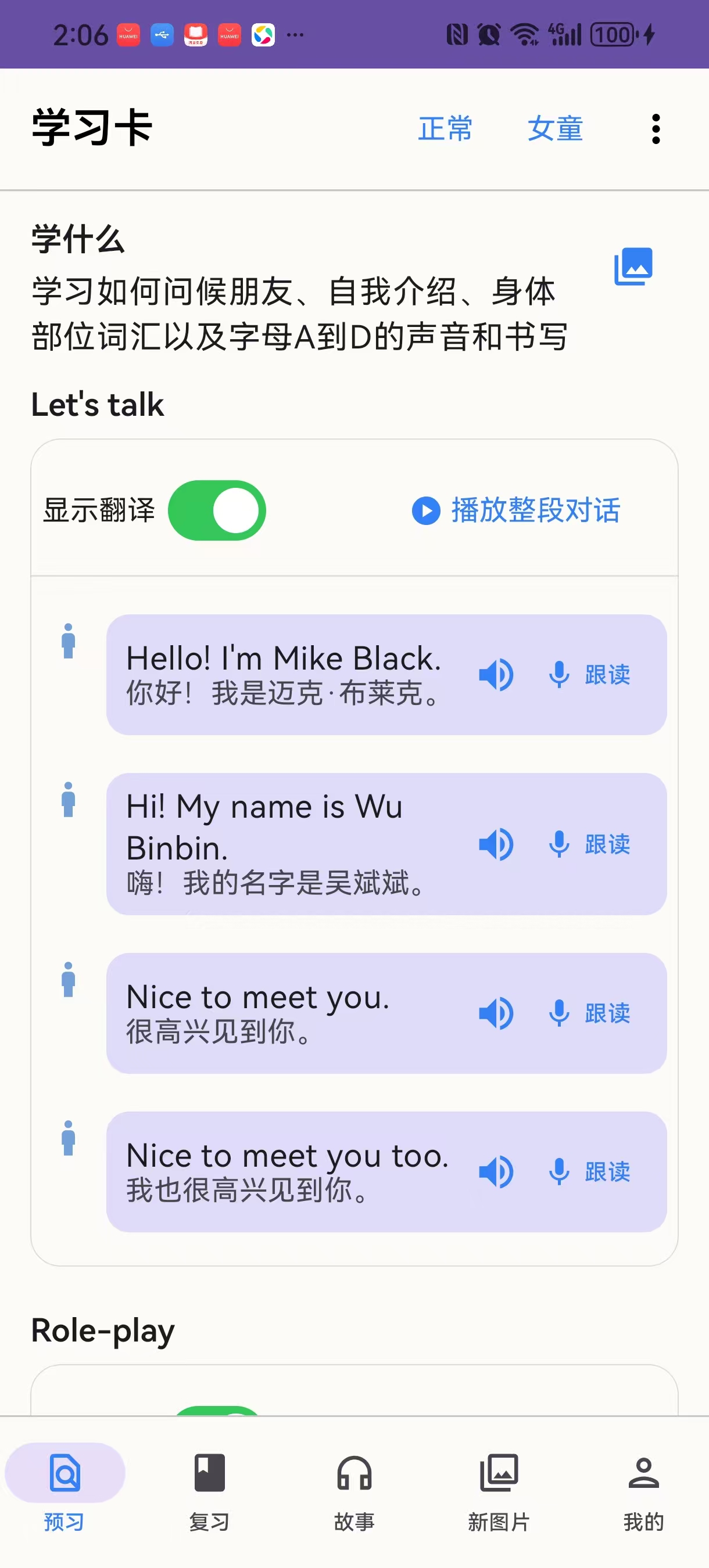Screen dimensions: 709x1568
Task: Play speaker for "Nice to meet you"
Action: coord(496,1013)
